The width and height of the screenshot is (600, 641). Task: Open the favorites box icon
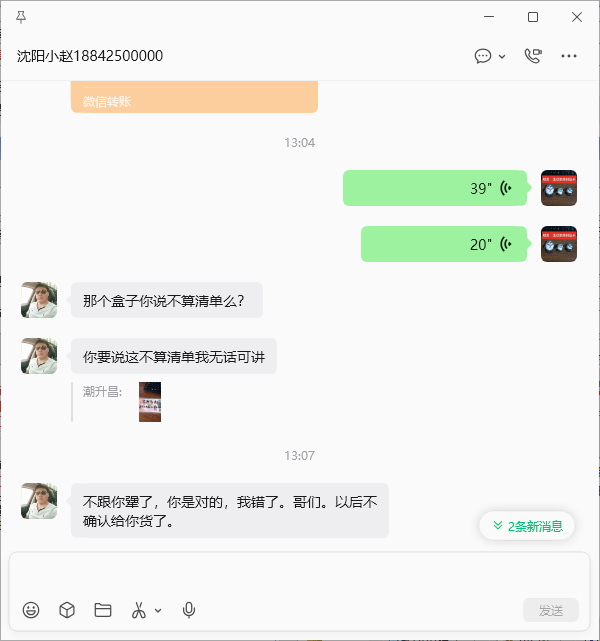click(x=67, y=610)
